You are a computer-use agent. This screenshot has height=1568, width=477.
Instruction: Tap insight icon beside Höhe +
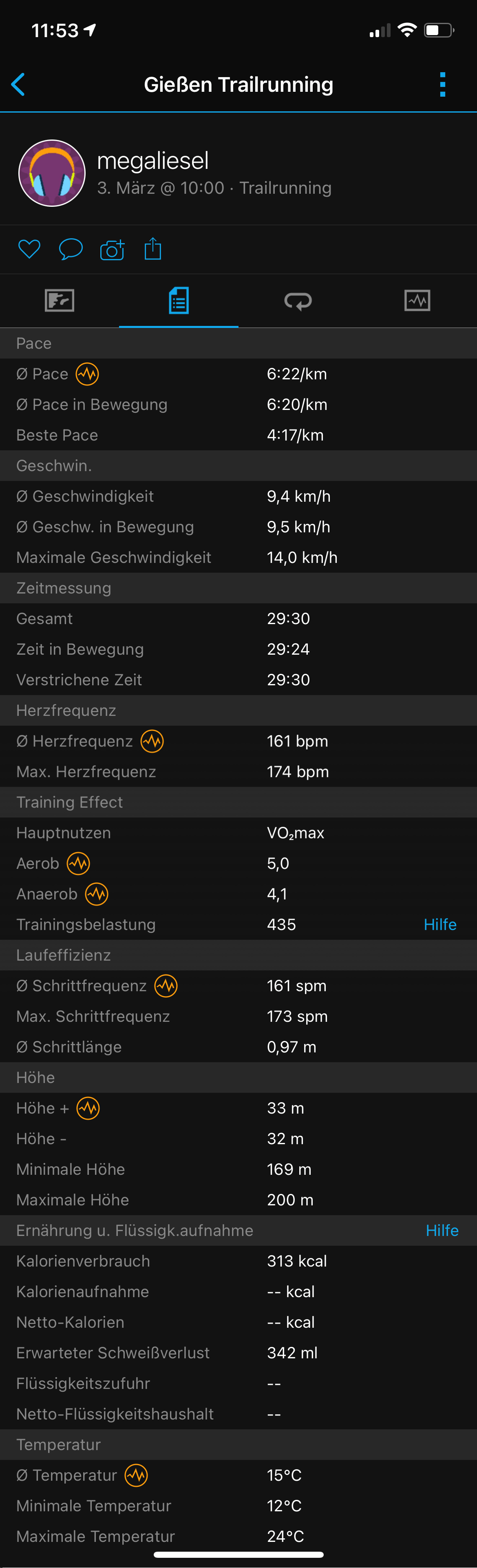(88, 1108)
